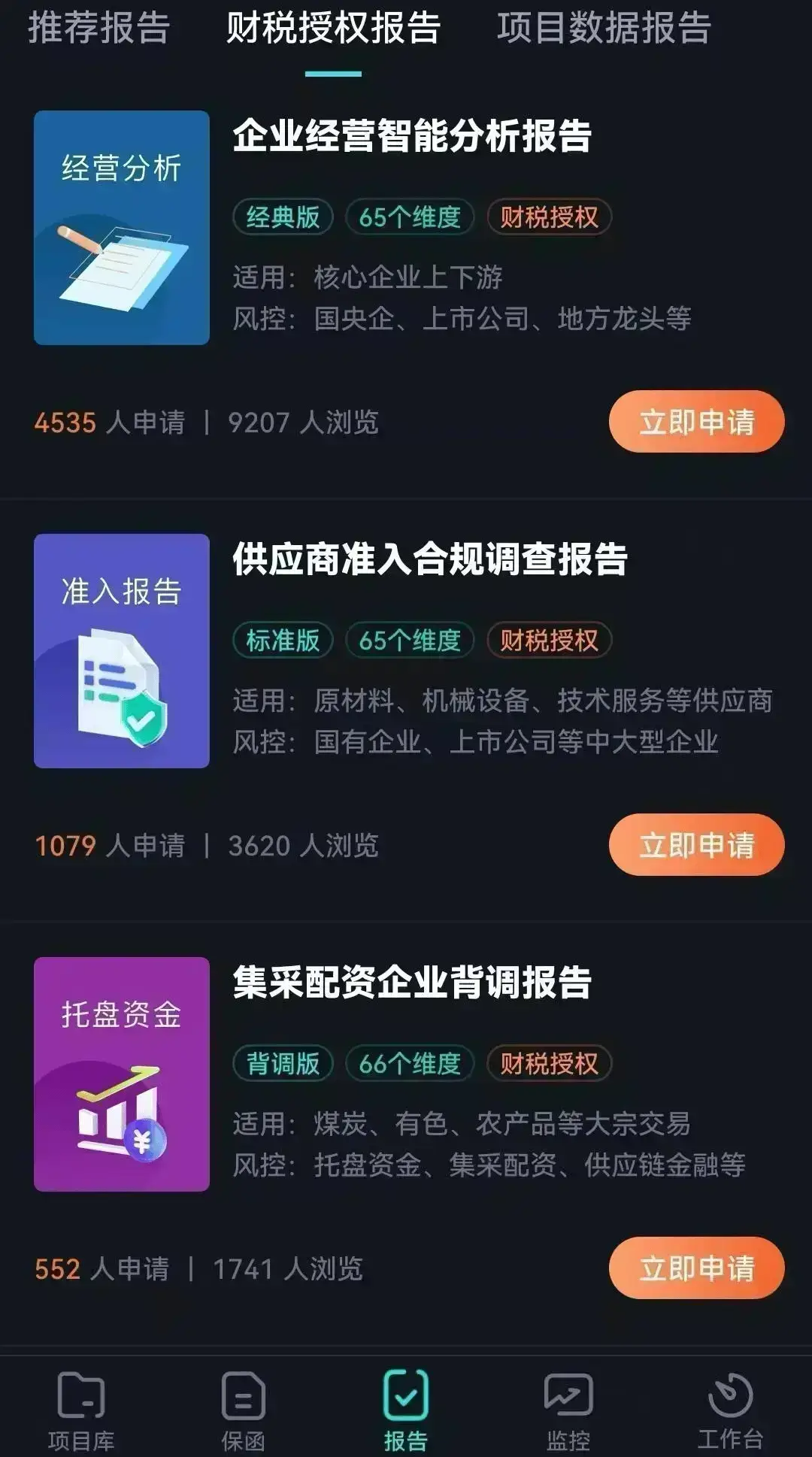Toggle the 背调版 tag on third report
The image size is (812, 1457).
point(283,1063)
